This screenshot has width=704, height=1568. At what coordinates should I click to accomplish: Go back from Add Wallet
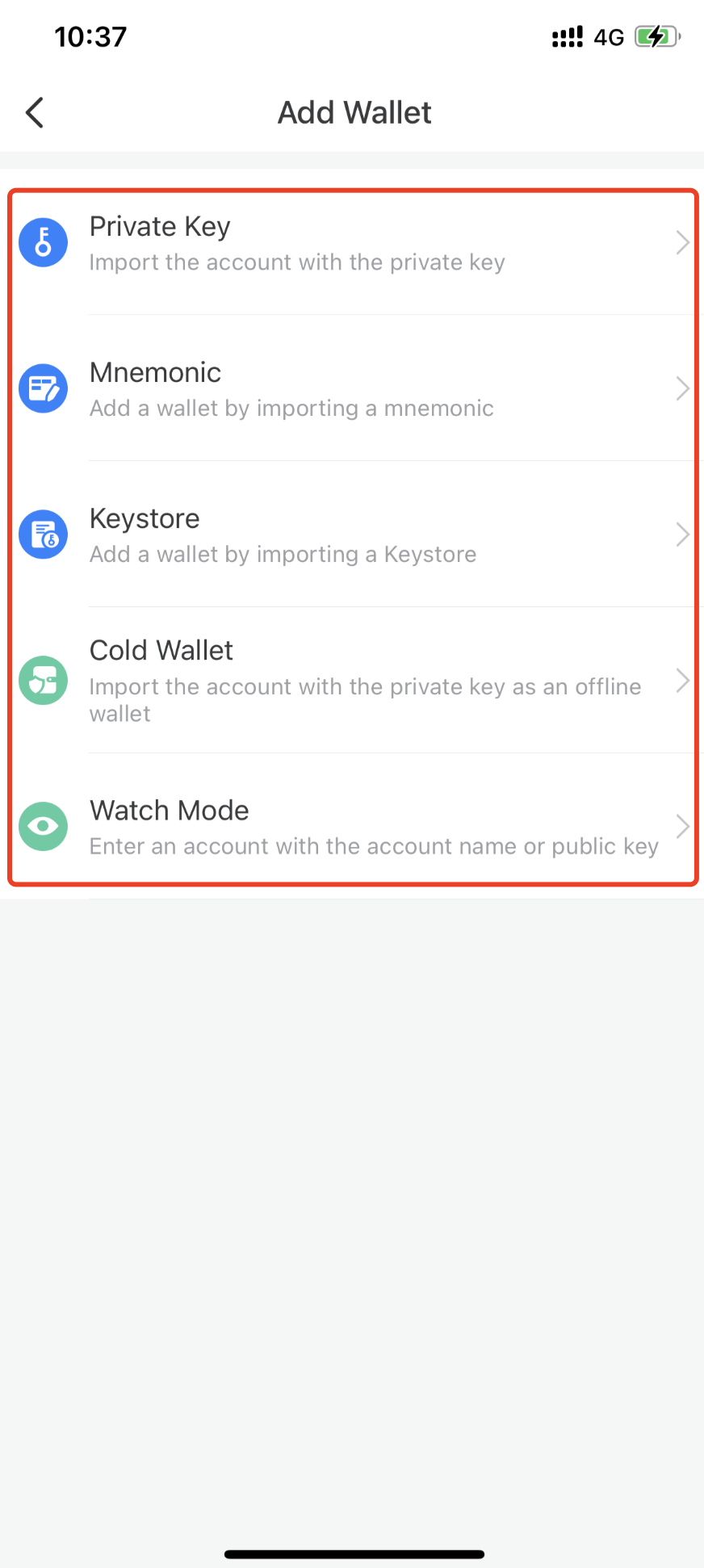[34, 113]
